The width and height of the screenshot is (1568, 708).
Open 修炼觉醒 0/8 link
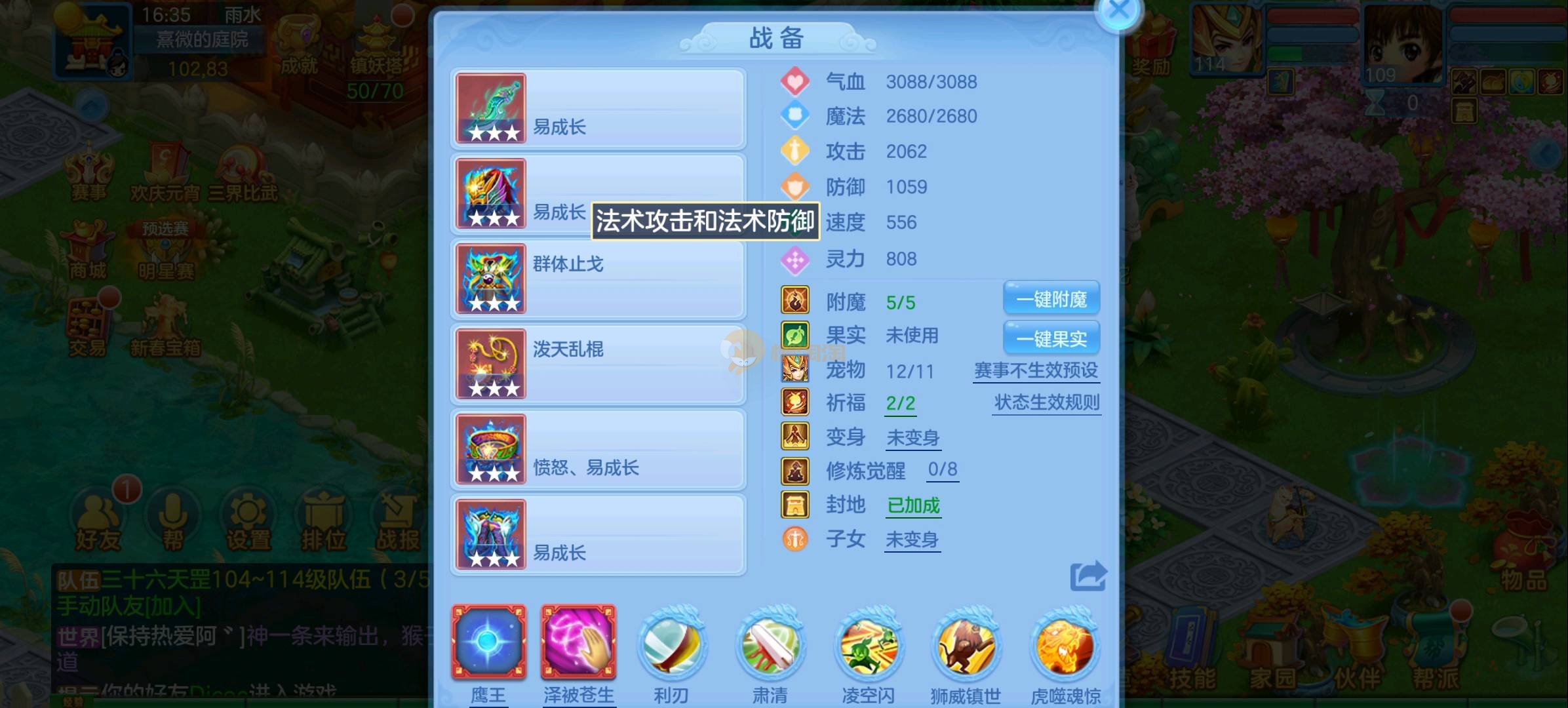coord(942,470)
